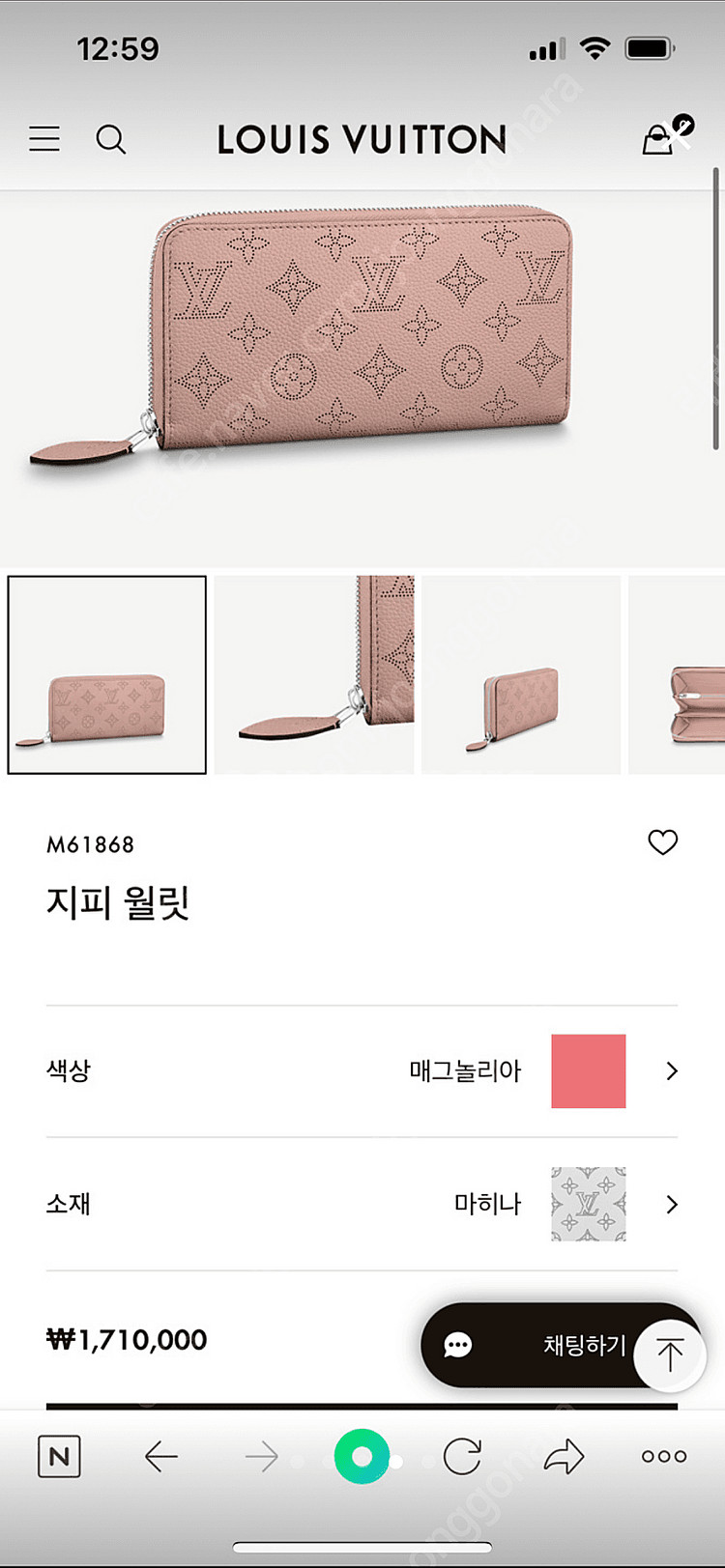Tap the green circle browser button
The image size is (725, 1568).
[x=362, y=1456]
